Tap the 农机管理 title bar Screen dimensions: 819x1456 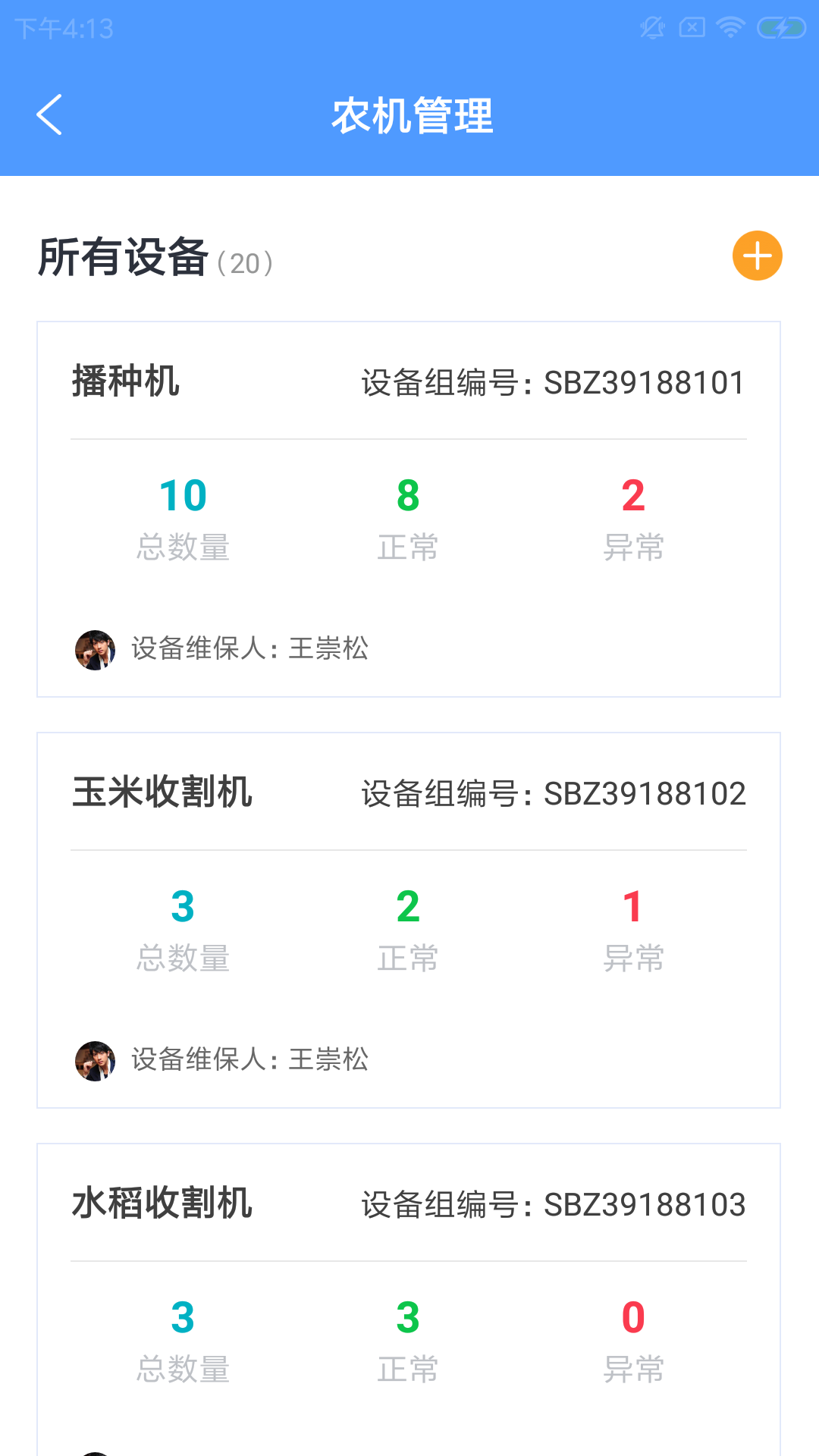(413, 117)
